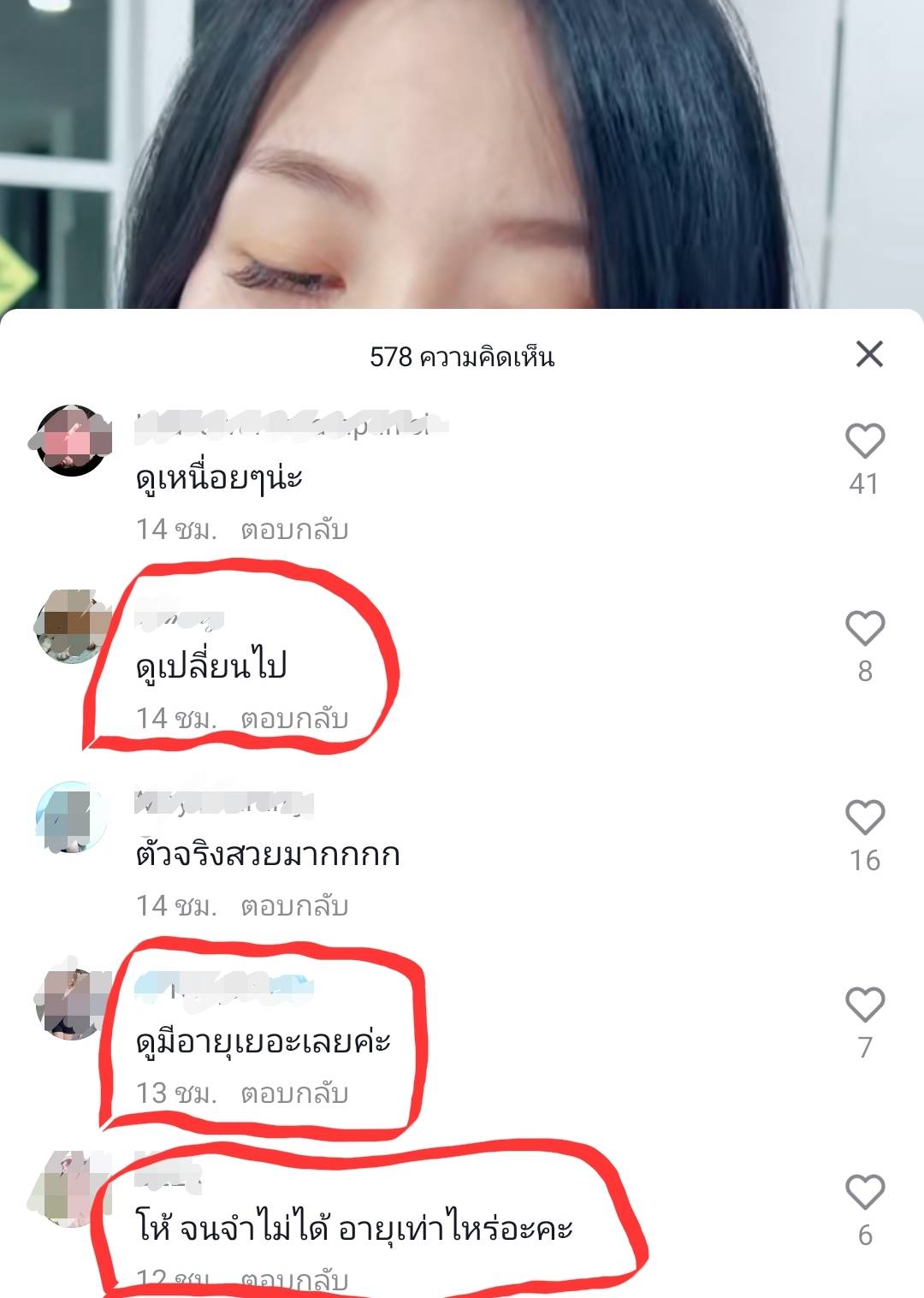Viewport: 924px width, 1298px height.
Task: Reply to the comment ดูเหนื่อยๆน่ะ
Action: pyautogui.click(x=294, y=530)
